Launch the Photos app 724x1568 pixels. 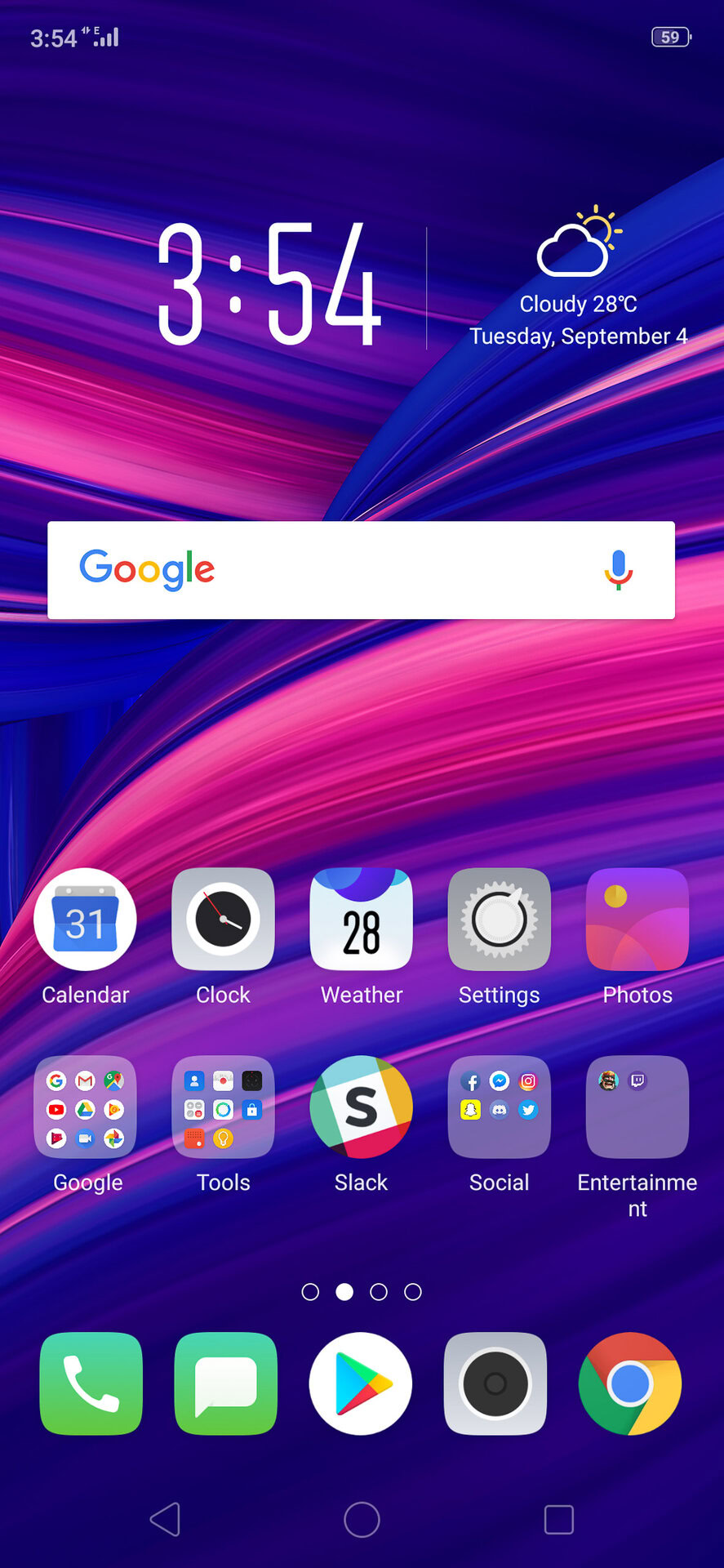637,920
